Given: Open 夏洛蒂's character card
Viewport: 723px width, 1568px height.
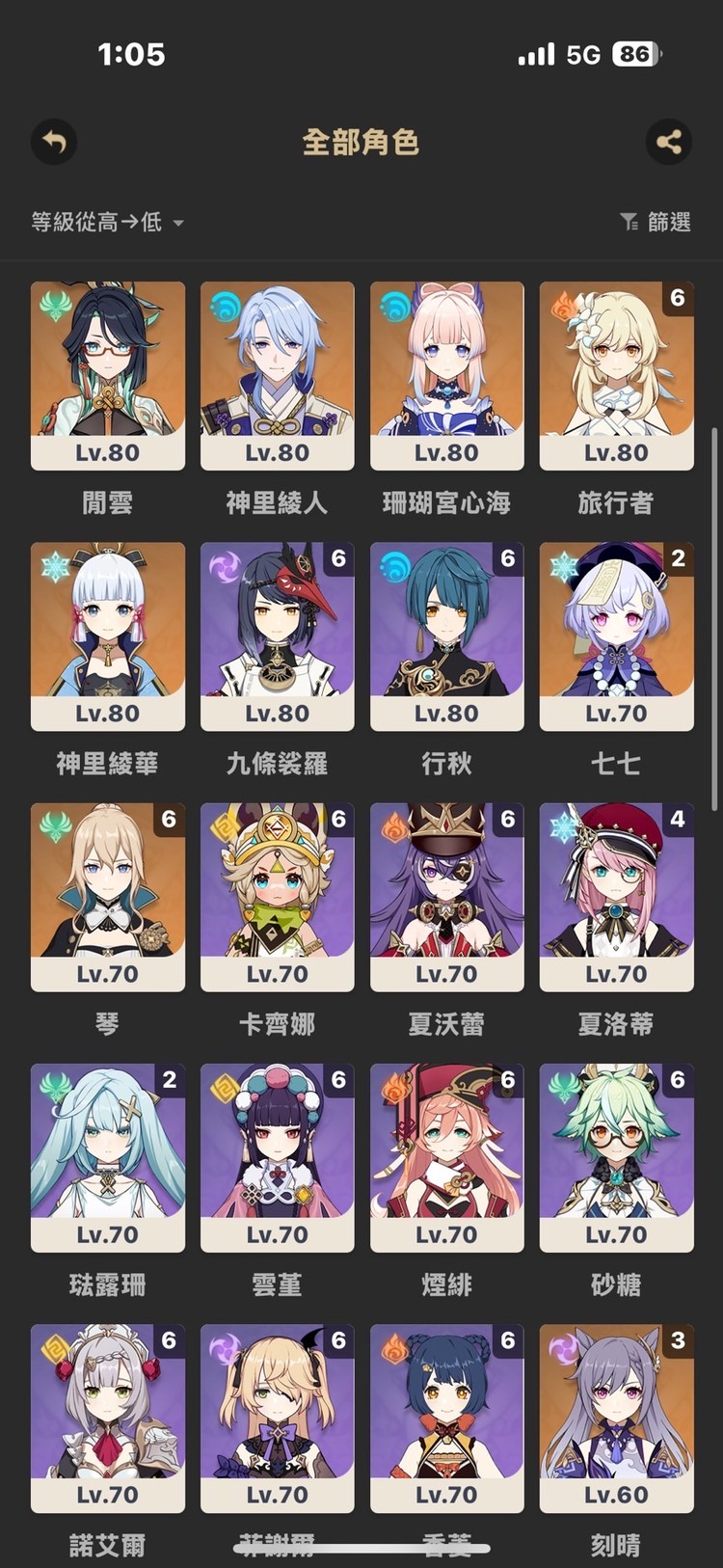Looking at the screenshot, I should point(616,897).
